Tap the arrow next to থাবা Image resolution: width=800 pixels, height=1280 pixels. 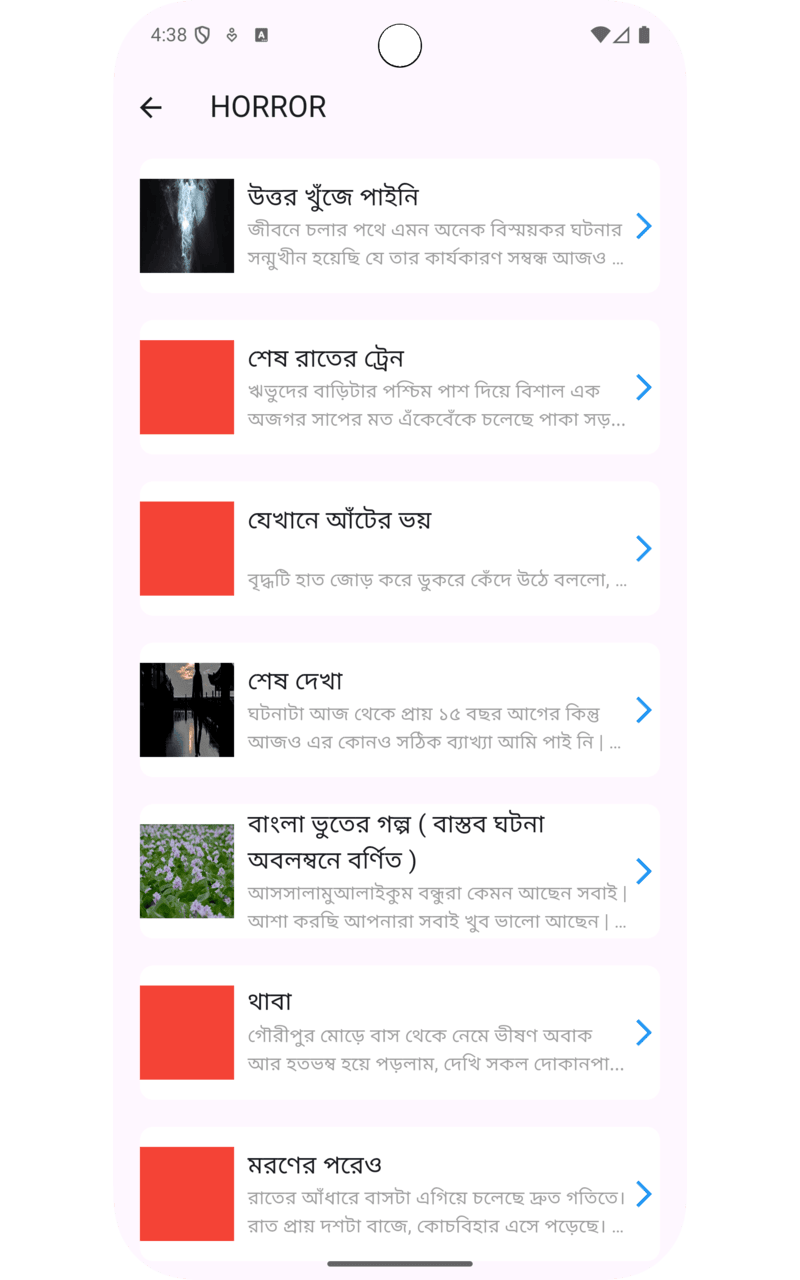tap(643, 1034)
